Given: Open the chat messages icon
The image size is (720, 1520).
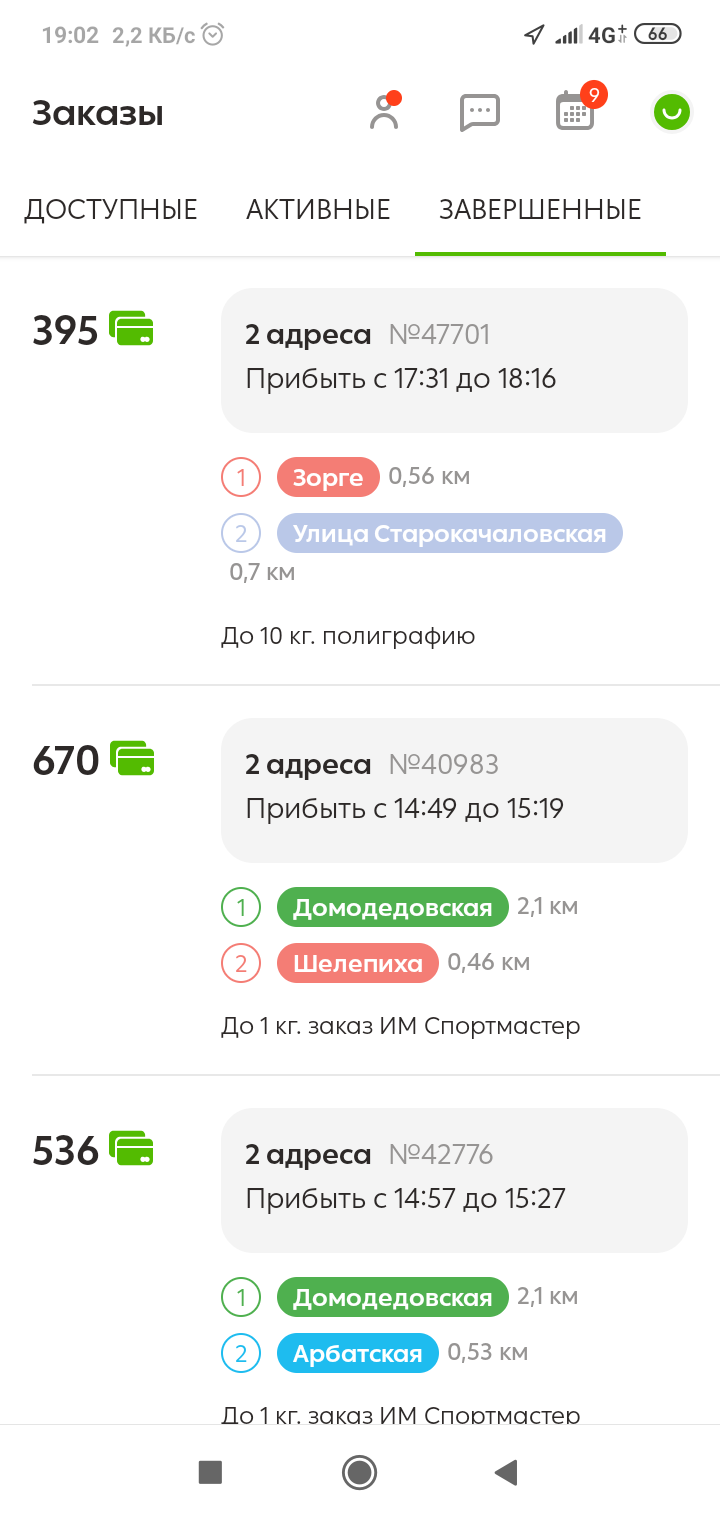Looking at the screenshot, I should (x=479, y=112).
